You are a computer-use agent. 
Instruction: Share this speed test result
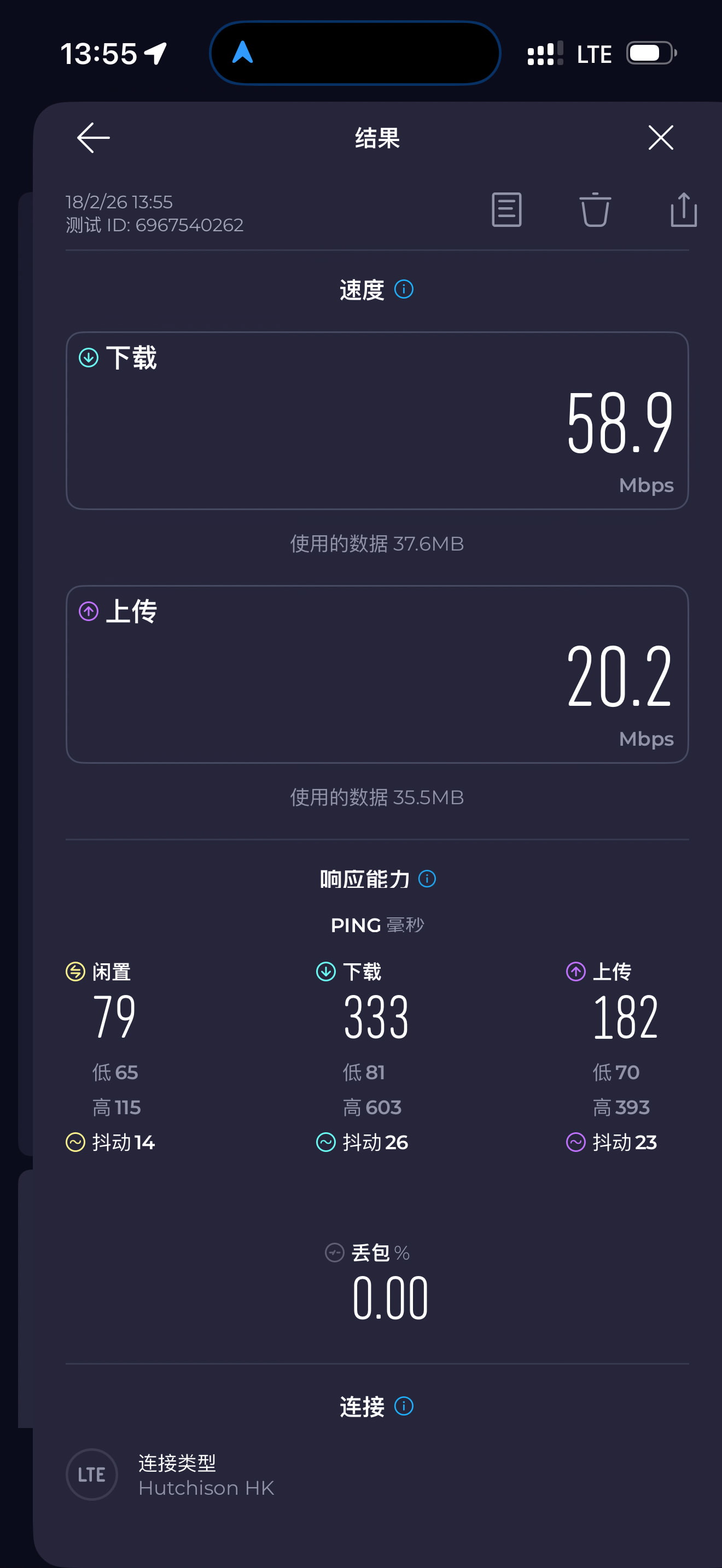(x=683, y=210)
